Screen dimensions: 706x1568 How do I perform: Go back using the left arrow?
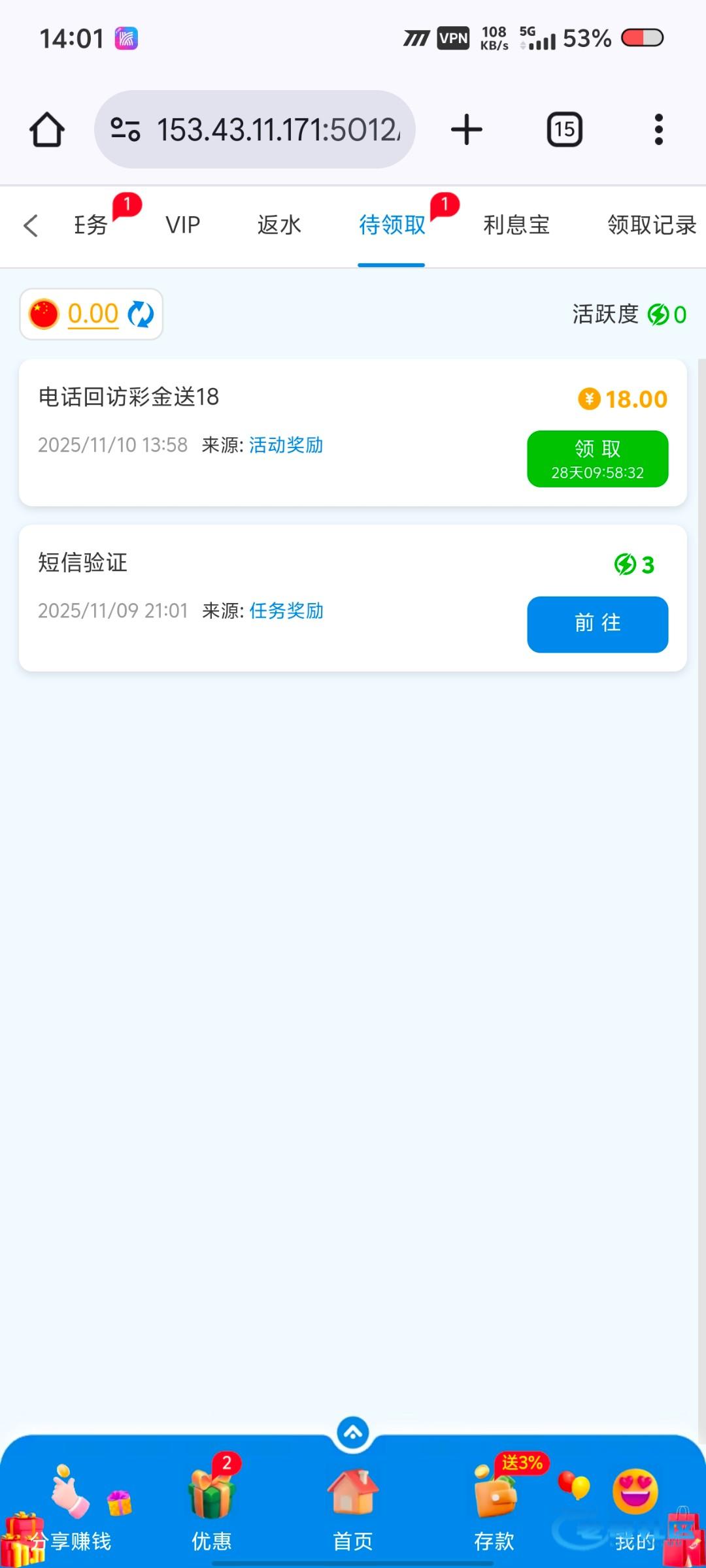click(31, 226)
